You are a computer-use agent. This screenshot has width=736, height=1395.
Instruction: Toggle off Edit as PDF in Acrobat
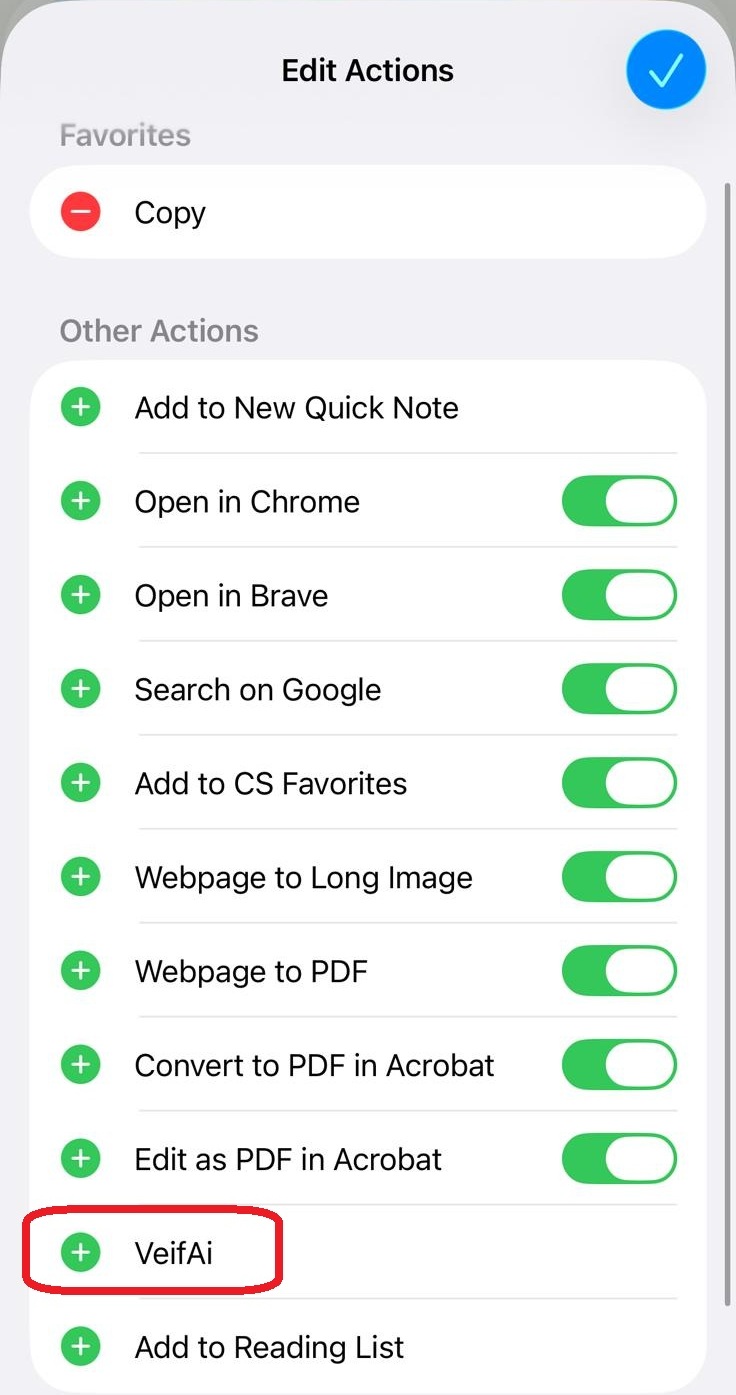619,1159
